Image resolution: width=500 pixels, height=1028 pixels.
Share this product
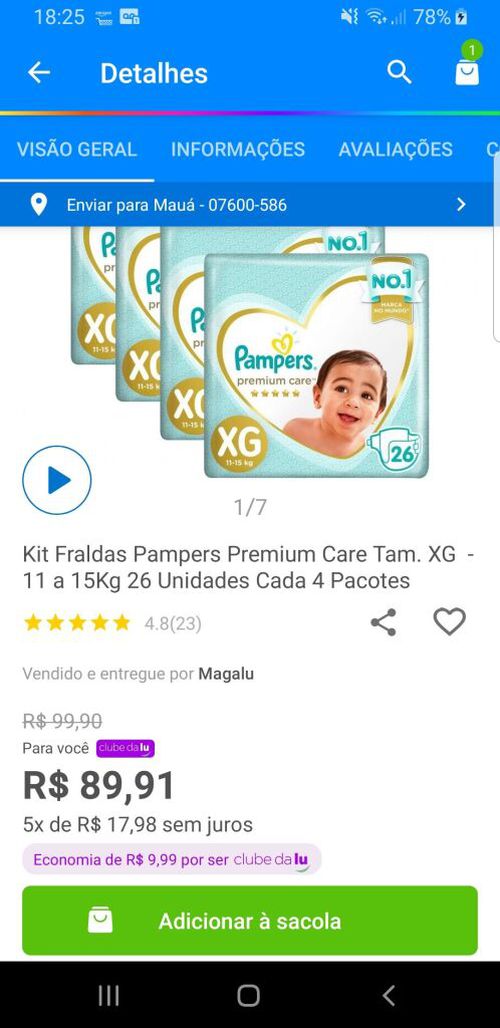pyautogui.click(x=383, y=622)
